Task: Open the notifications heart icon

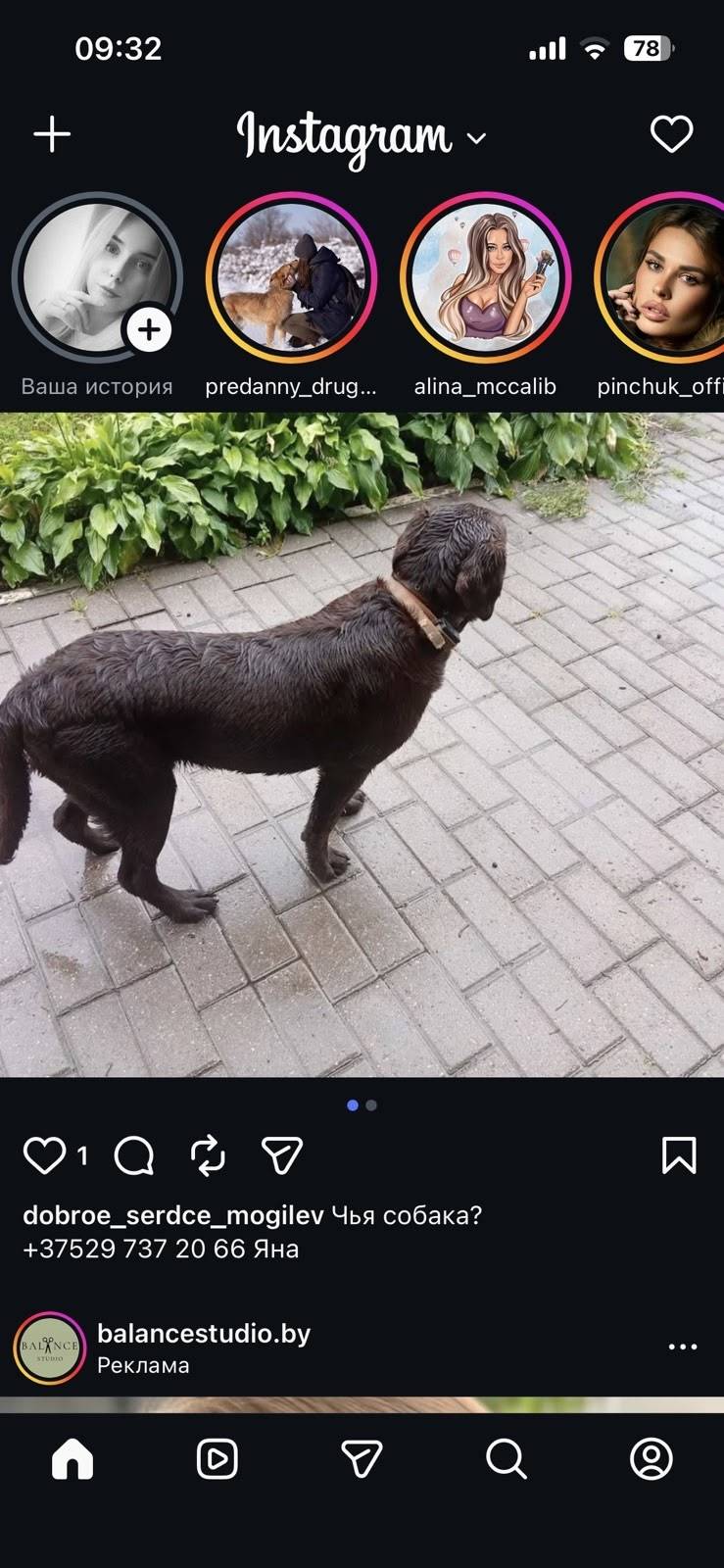Action: tap(671, 134)
